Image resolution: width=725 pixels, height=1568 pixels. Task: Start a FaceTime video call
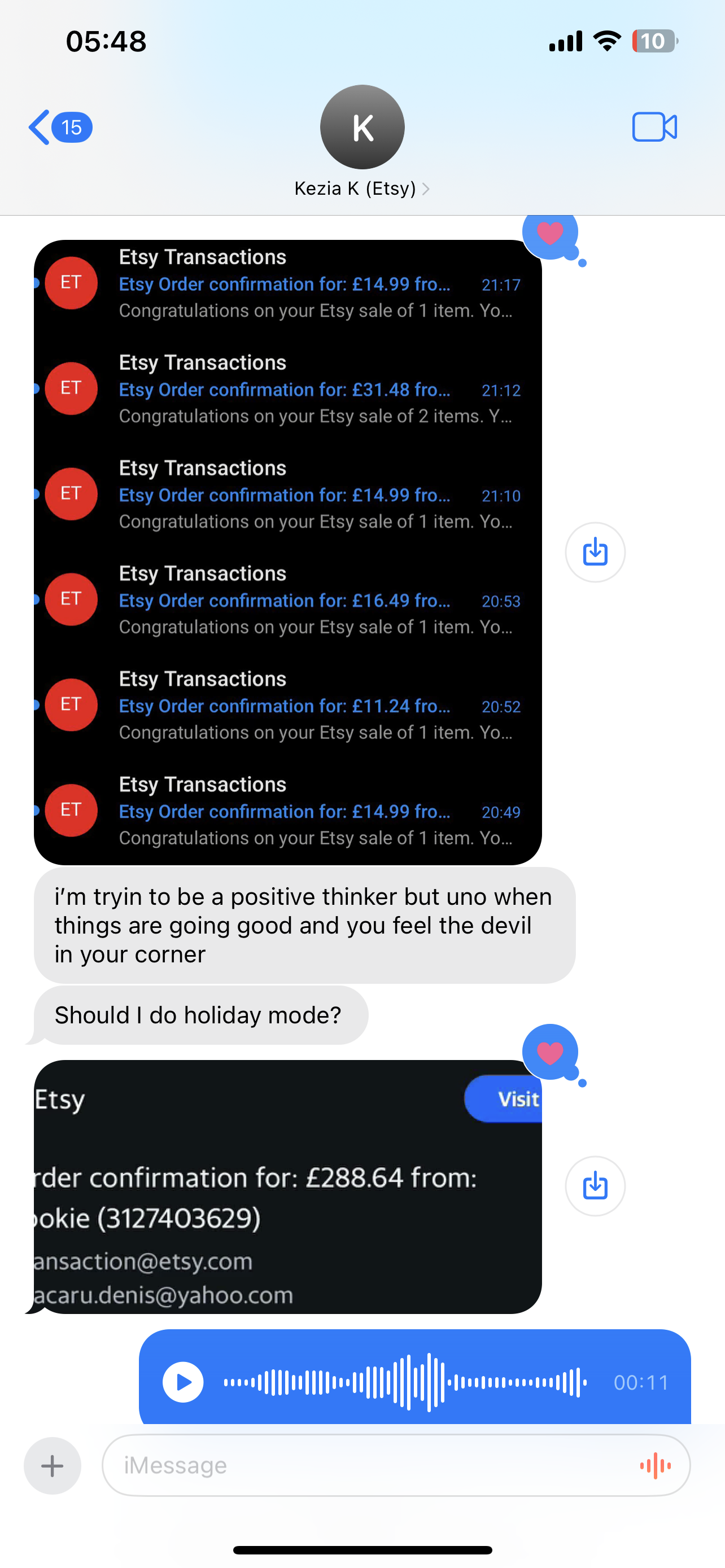point(654,127)
